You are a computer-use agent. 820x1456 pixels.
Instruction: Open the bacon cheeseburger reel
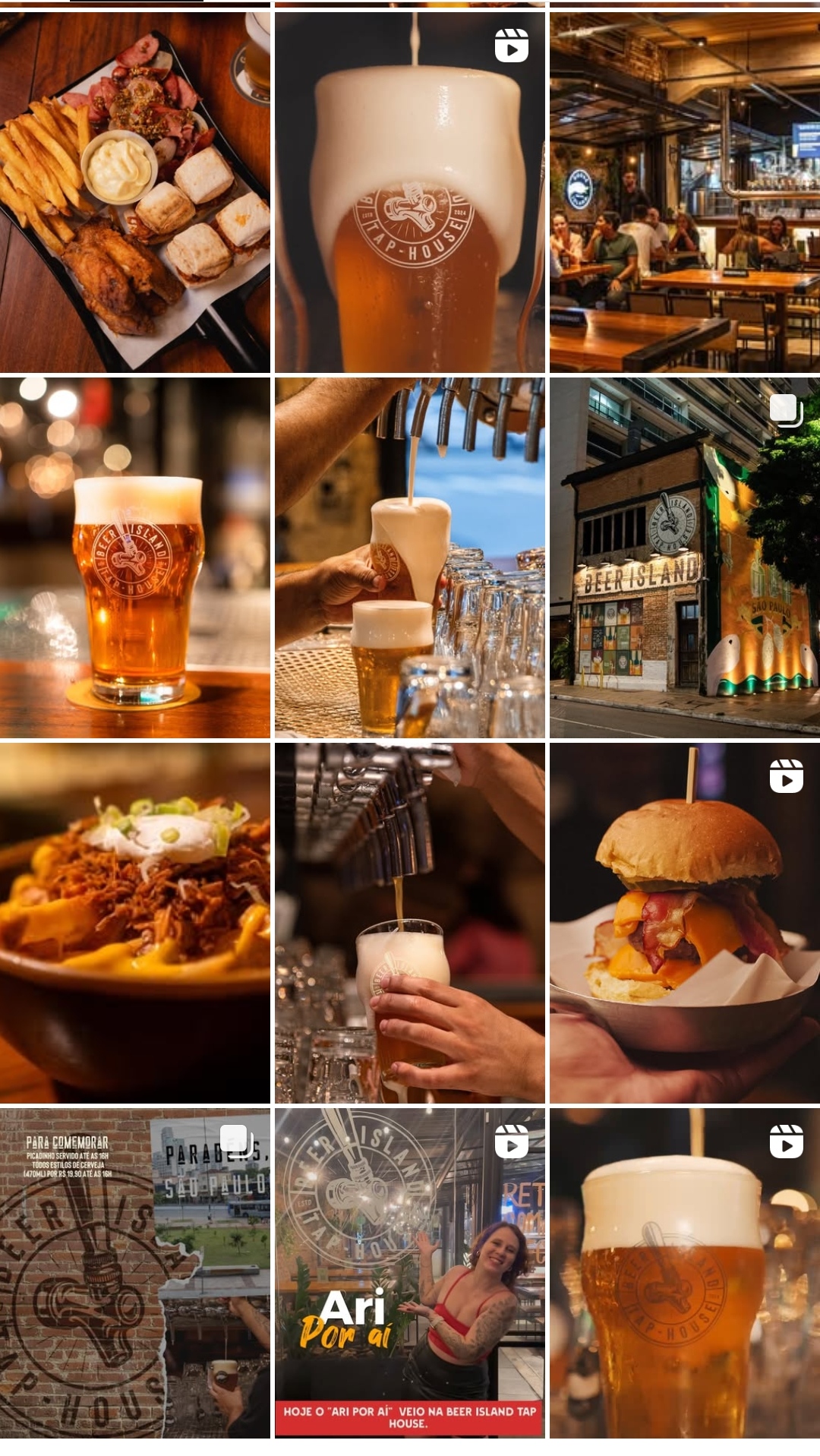[684, 923]
